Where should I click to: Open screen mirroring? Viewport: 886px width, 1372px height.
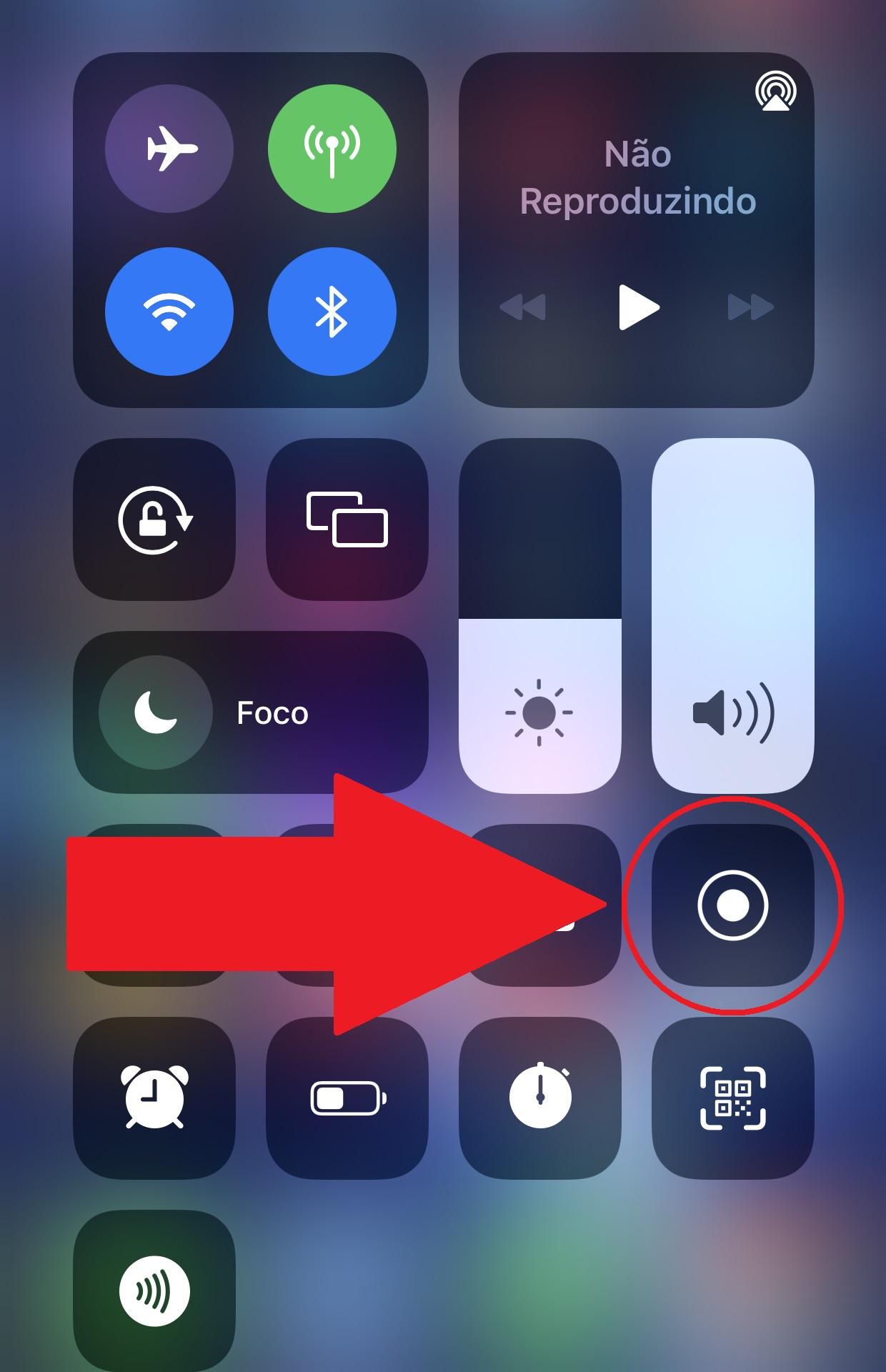(x=347, y=520)
